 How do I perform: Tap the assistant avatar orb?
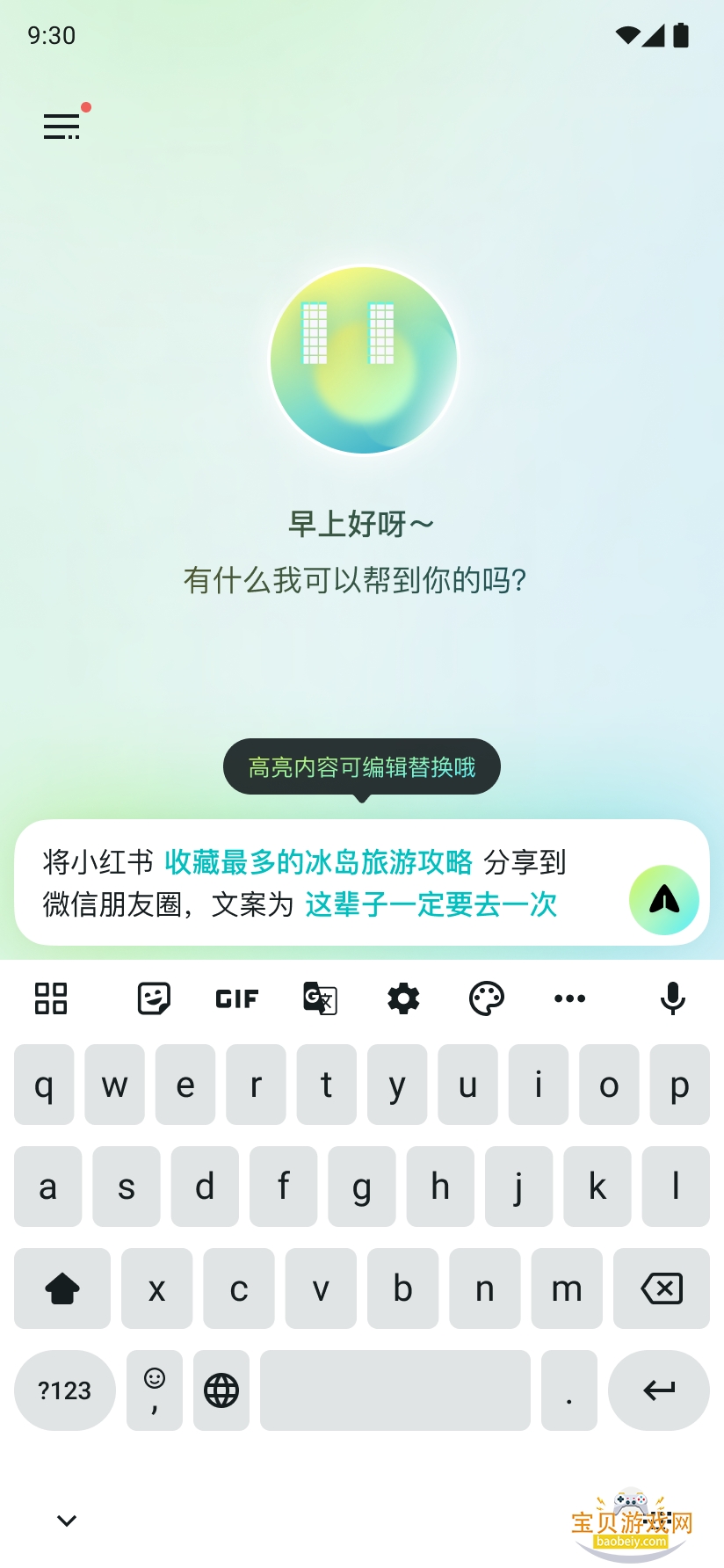click(x=363, y=360)
